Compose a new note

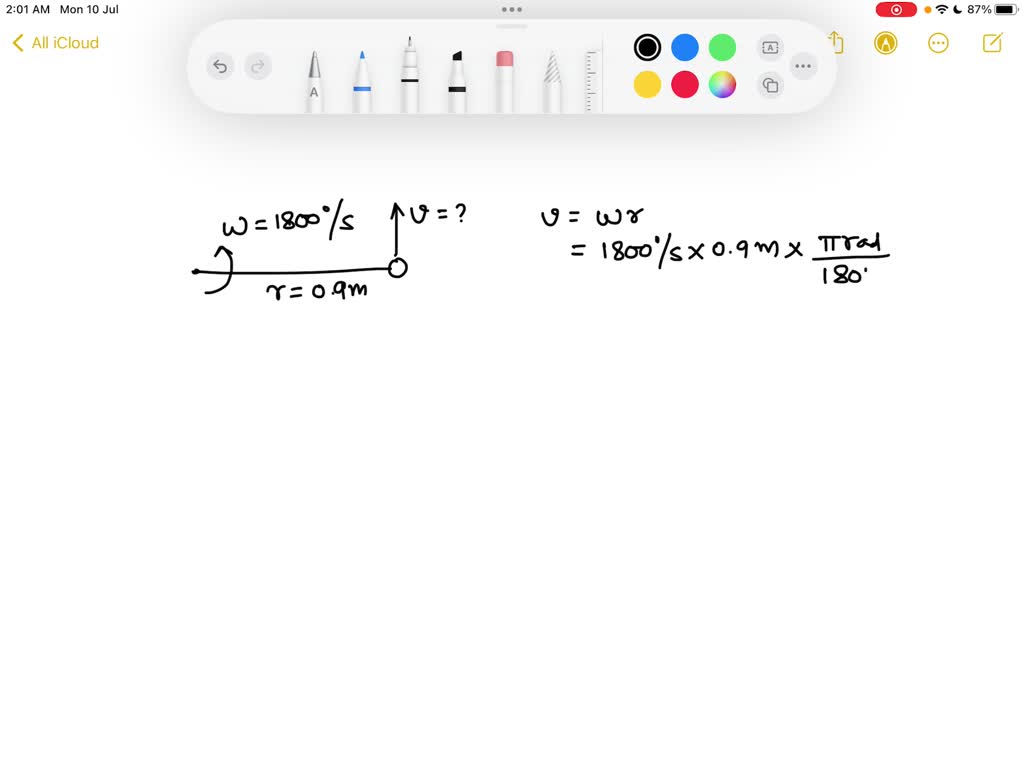point(992,43)
